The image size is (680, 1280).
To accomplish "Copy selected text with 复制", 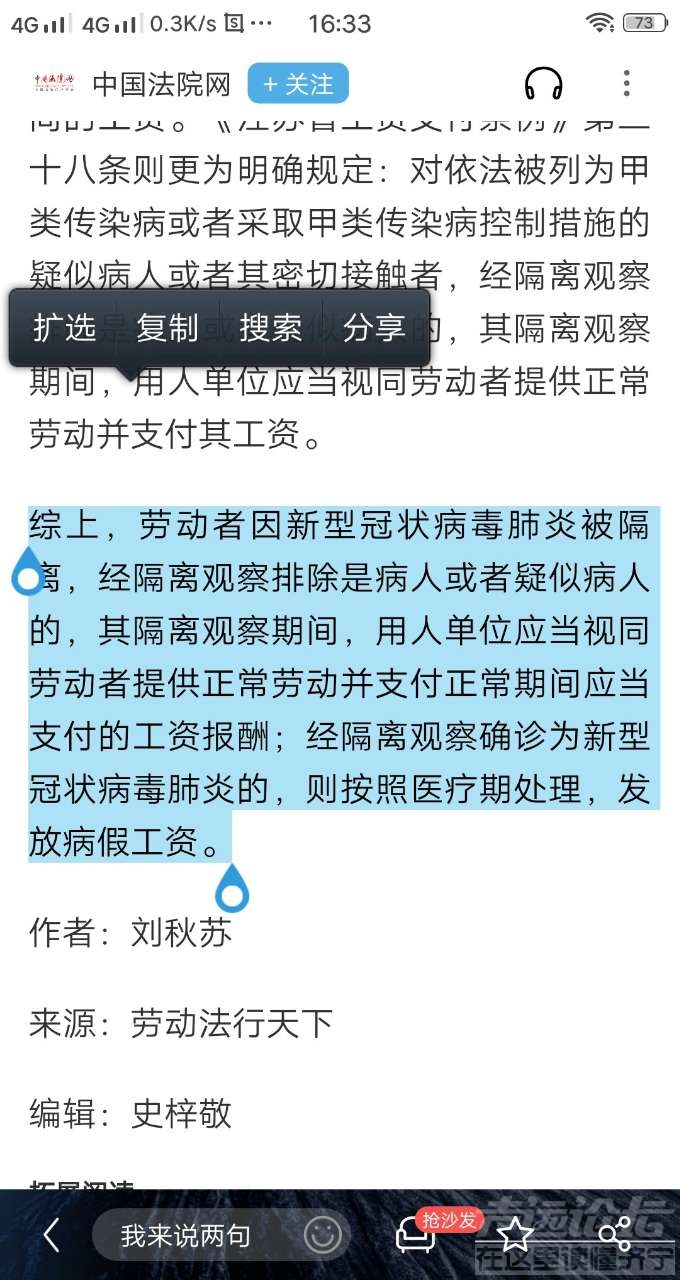I will (167, 328).
